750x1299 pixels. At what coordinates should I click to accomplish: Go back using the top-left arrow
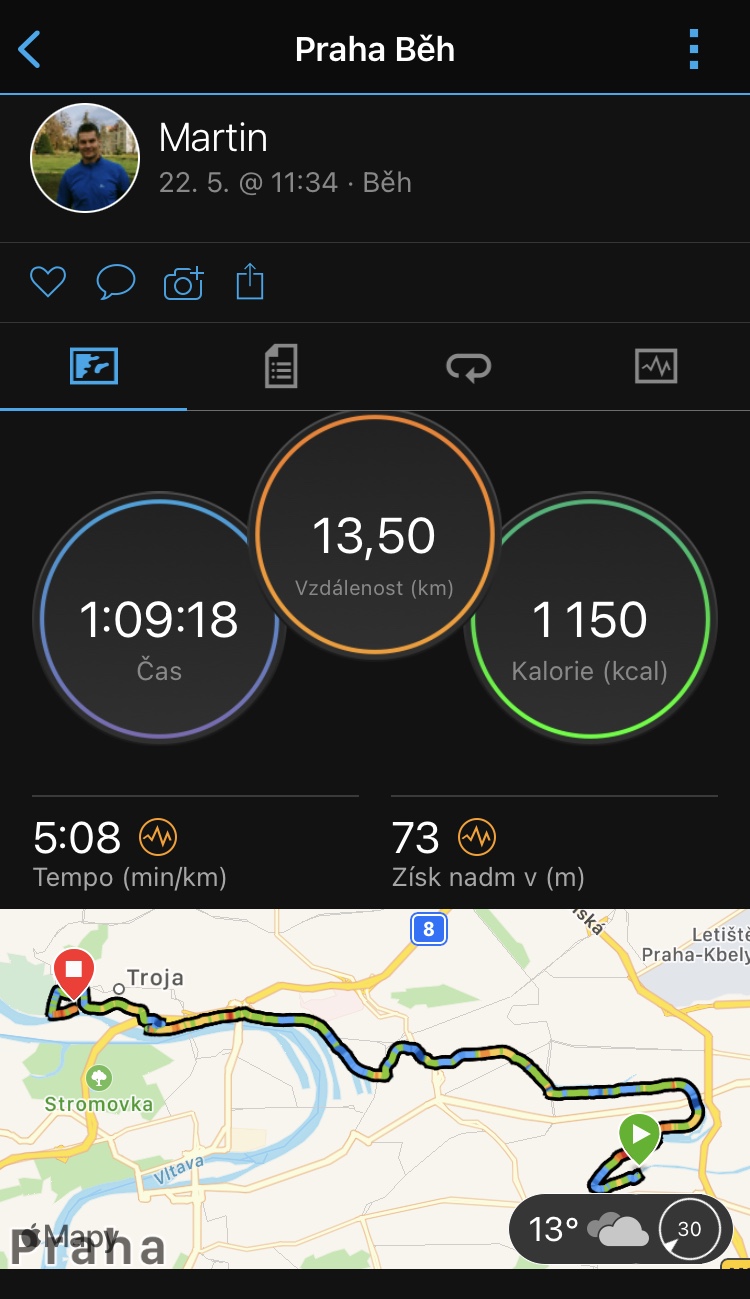point(30,49)
